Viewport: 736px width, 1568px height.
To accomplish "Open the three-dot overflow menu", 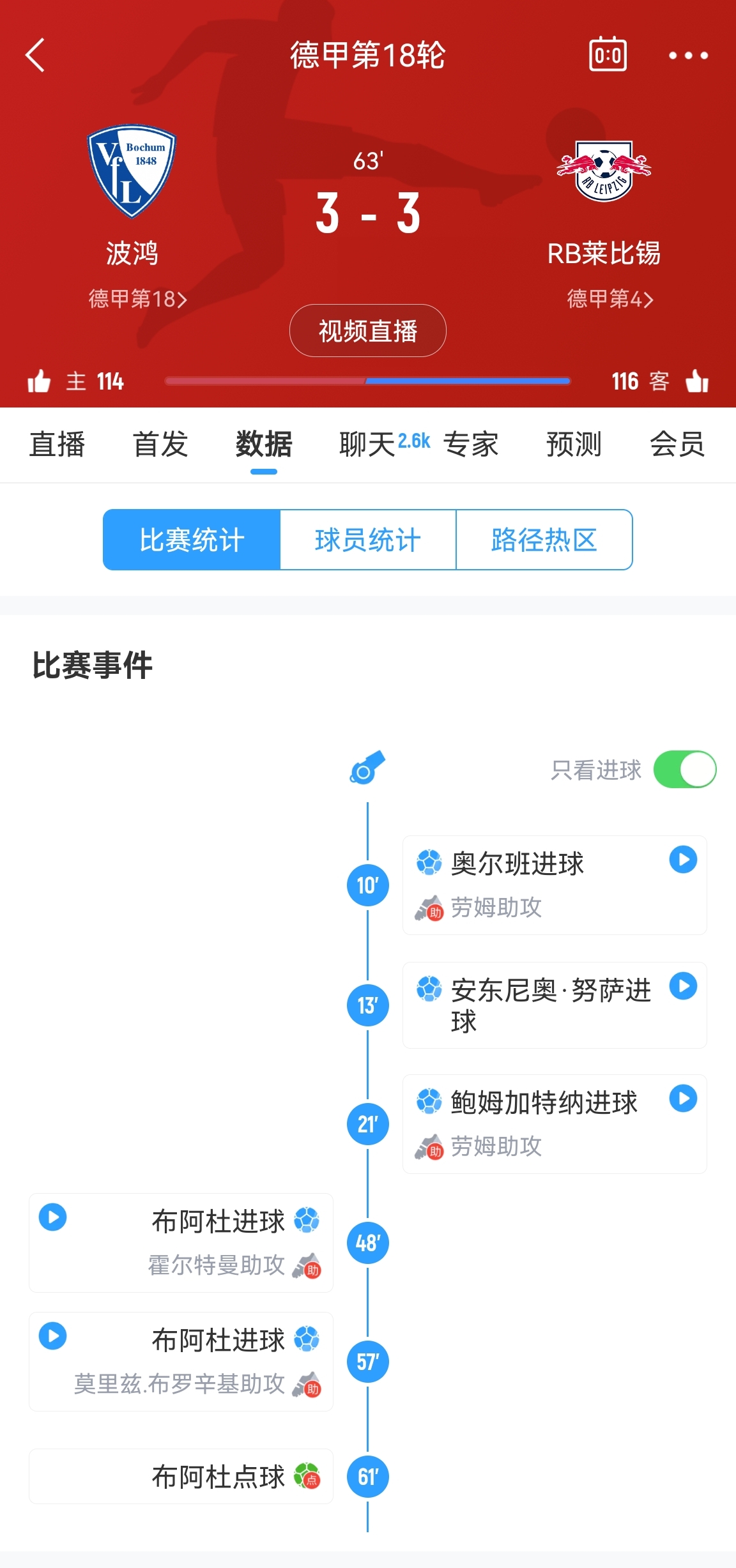I will 688,56.
